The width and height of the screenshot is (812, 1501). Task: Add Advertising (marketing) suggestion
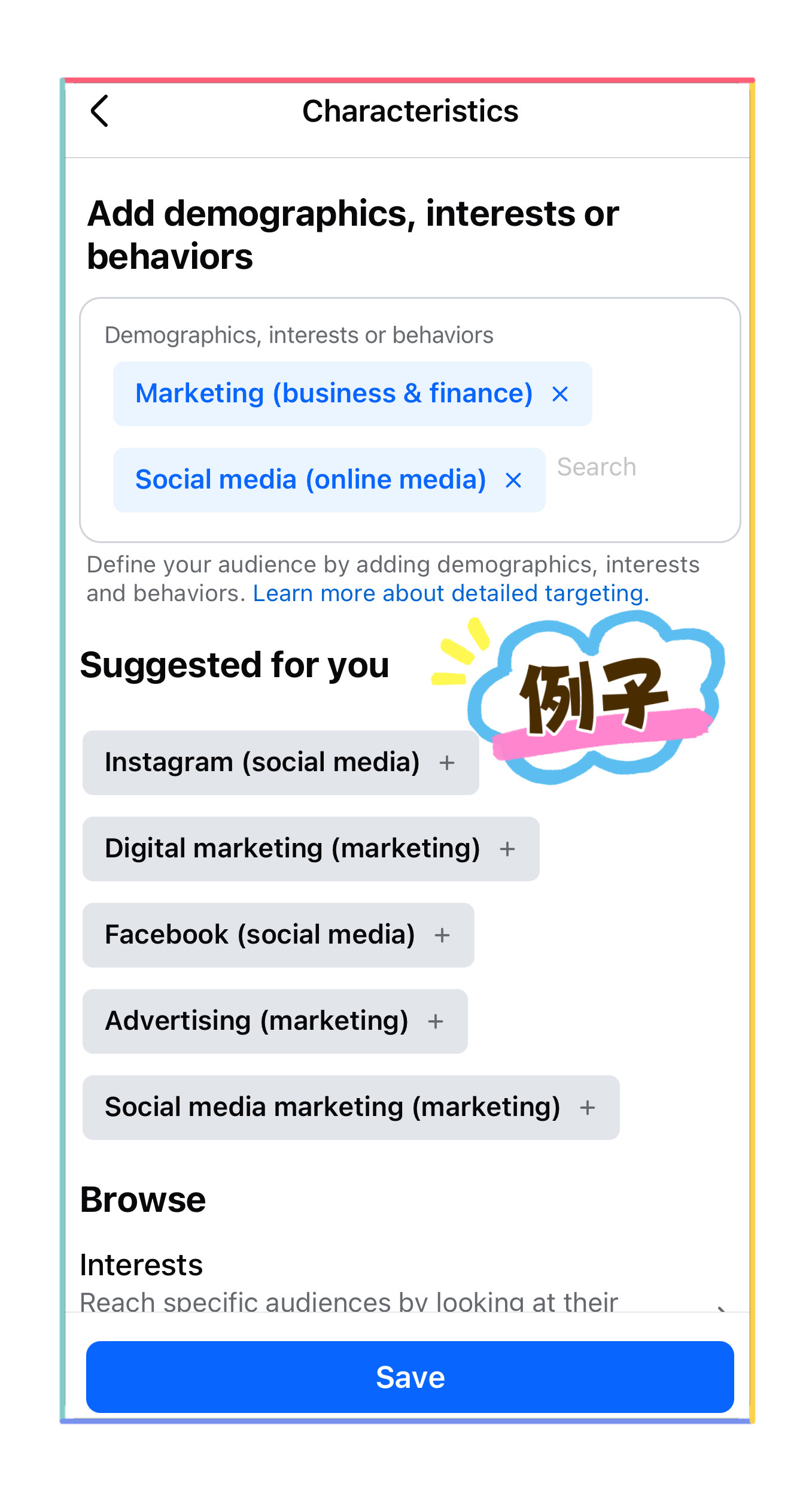[x=436, y=1021]
